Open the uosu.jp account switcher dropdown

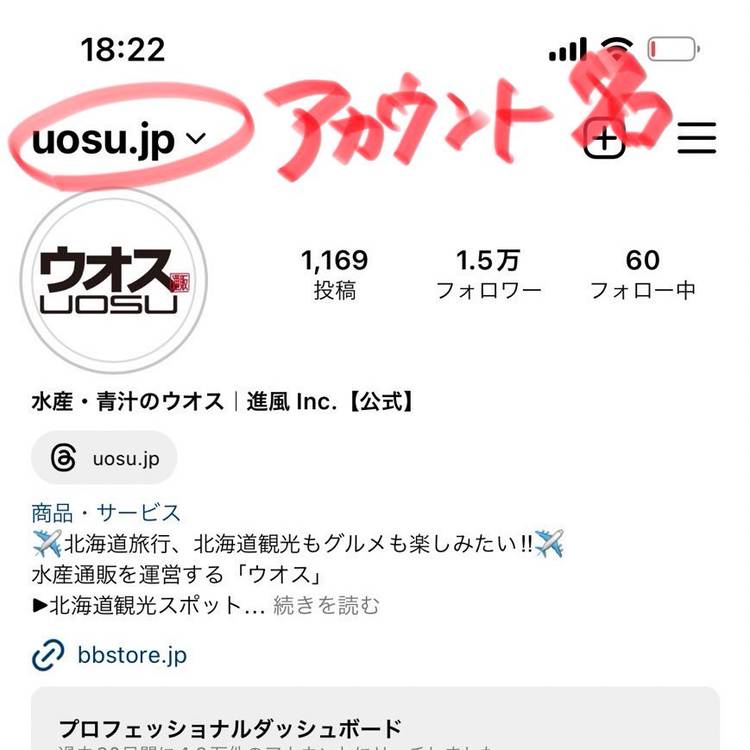(118, 141)
